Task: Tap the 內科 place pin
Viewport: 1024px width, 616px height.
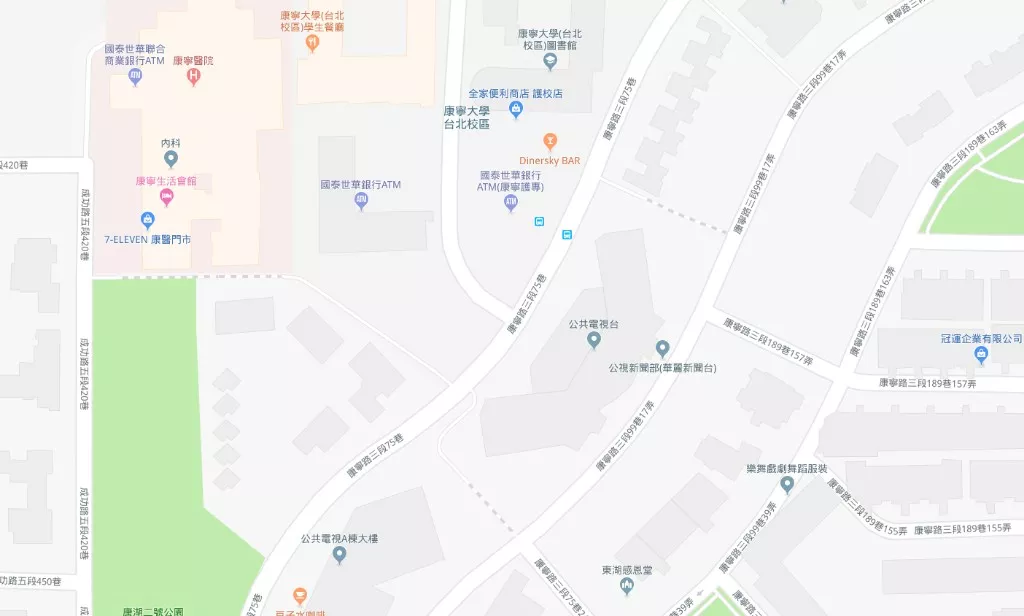Action: pos(170,159)
